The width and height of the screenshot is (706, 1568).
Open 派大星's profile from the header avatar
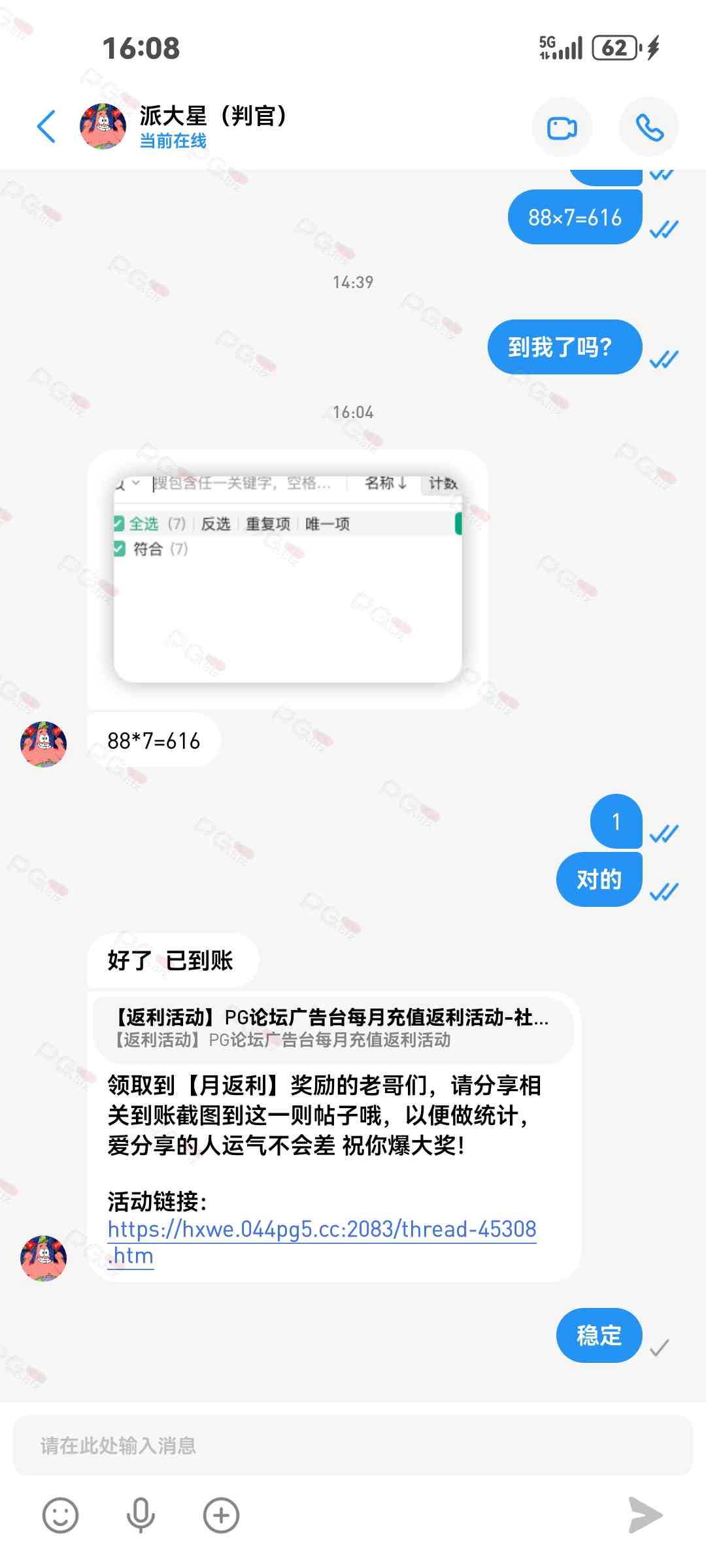[103, 127]
